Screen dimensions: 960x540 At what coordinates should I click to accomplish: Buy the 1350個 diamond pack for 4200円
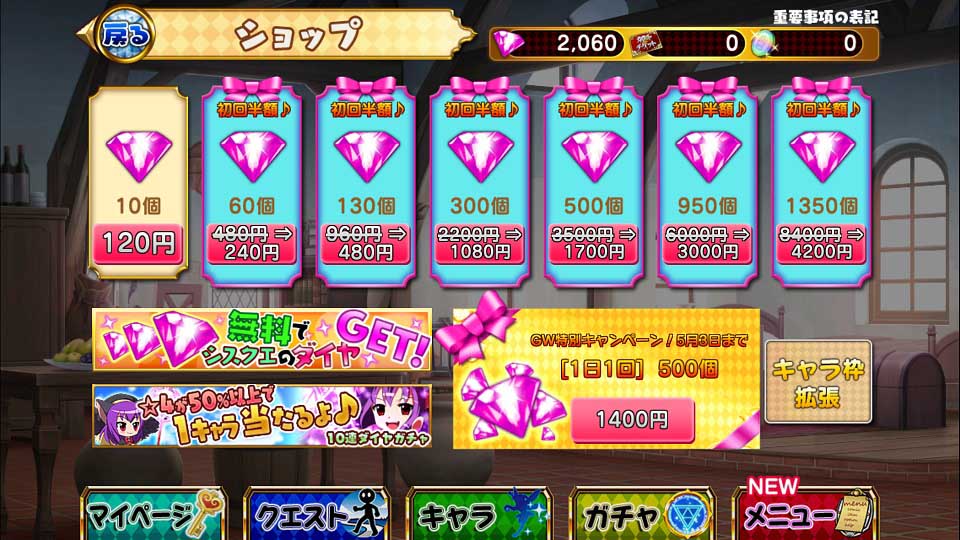(821, 184)
